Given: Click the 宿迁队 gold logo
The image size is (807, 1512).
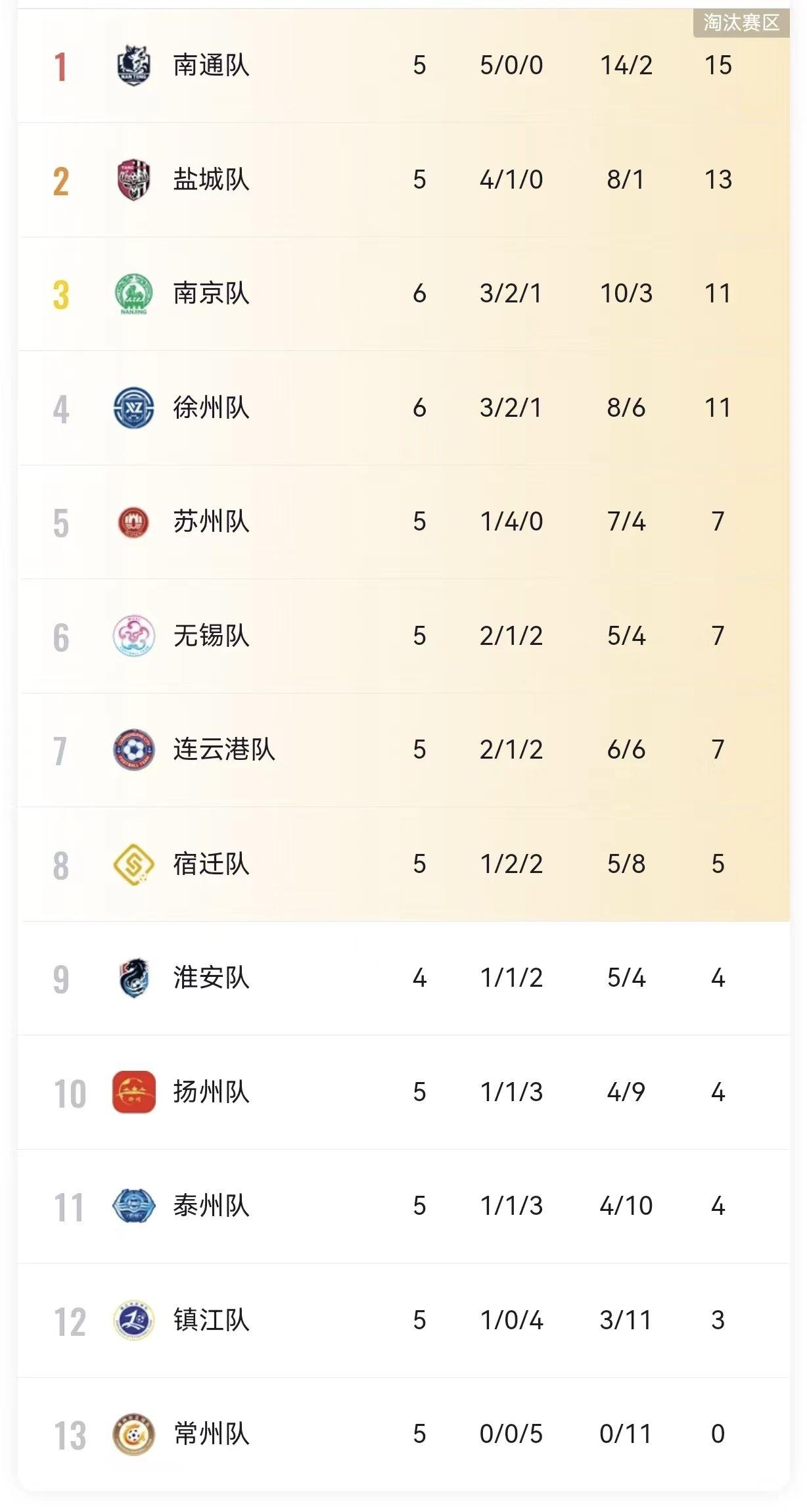Looking at the screenshot, I should pyautogui.click(x=132, y=863).
